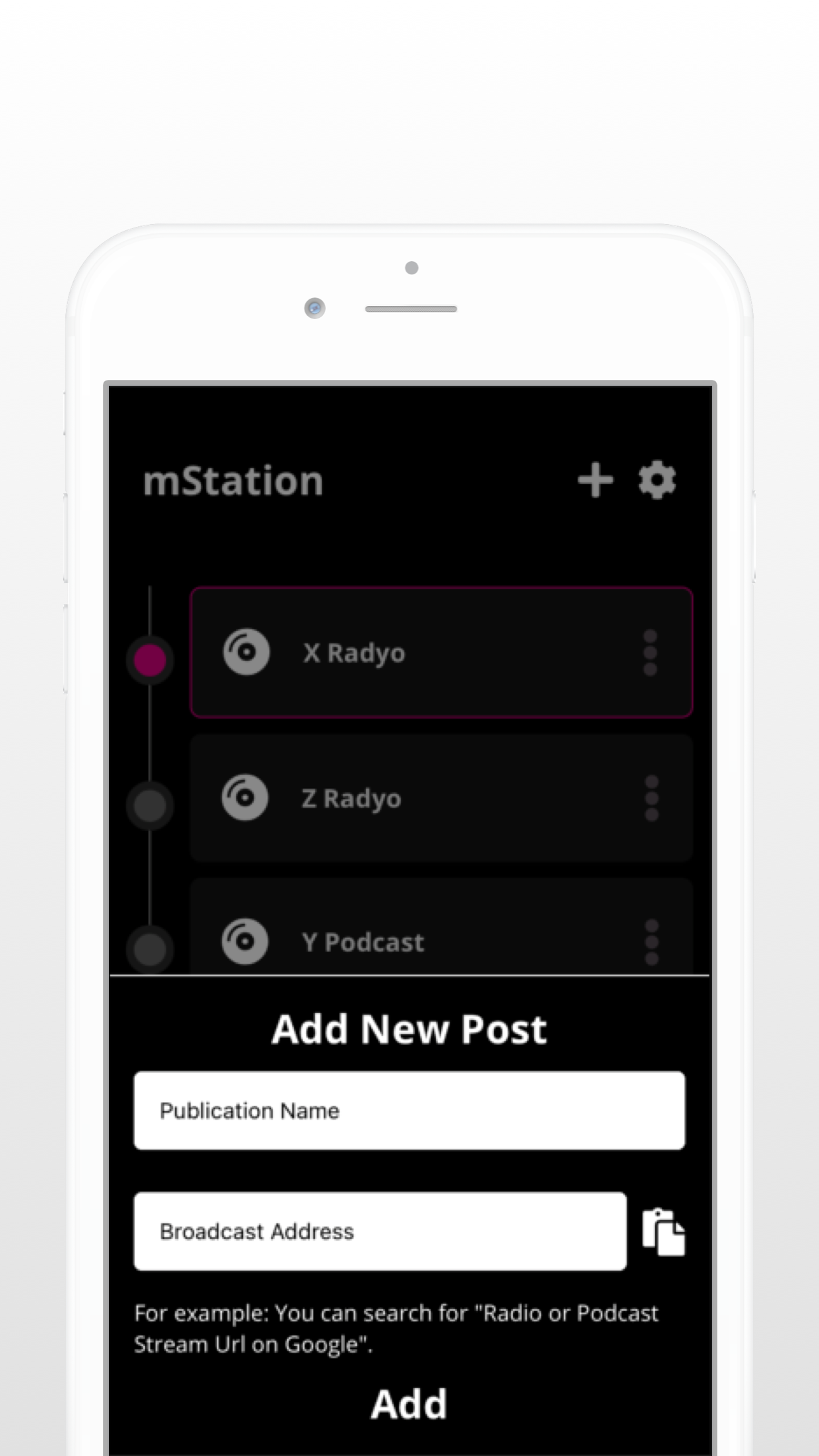The height and width of the screenshot is (1456, 819).
Task: Select the radio button beside Y Podcast
Action: (150, 950)
